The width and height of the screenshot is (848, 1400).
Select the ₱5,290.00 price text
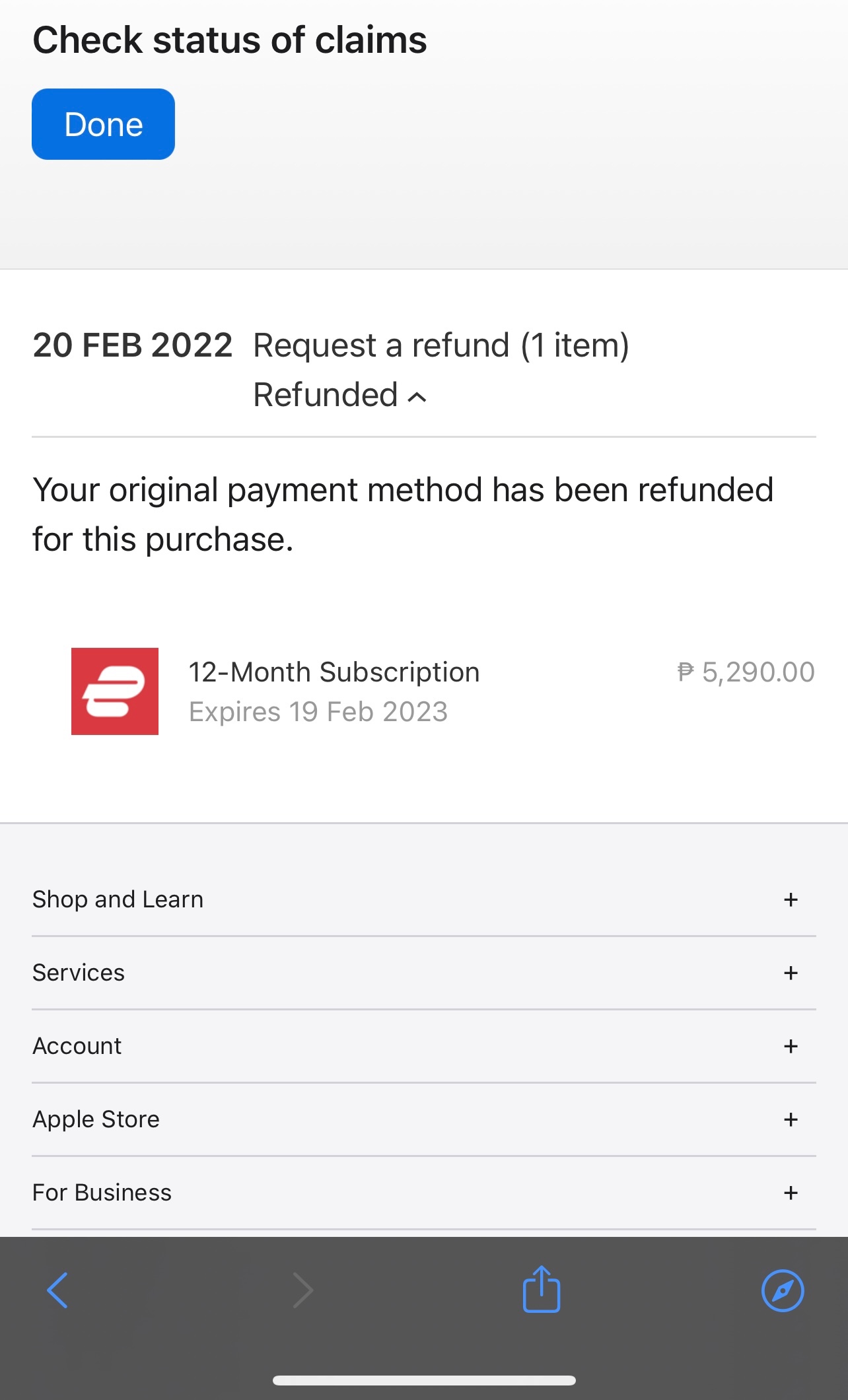747,671
